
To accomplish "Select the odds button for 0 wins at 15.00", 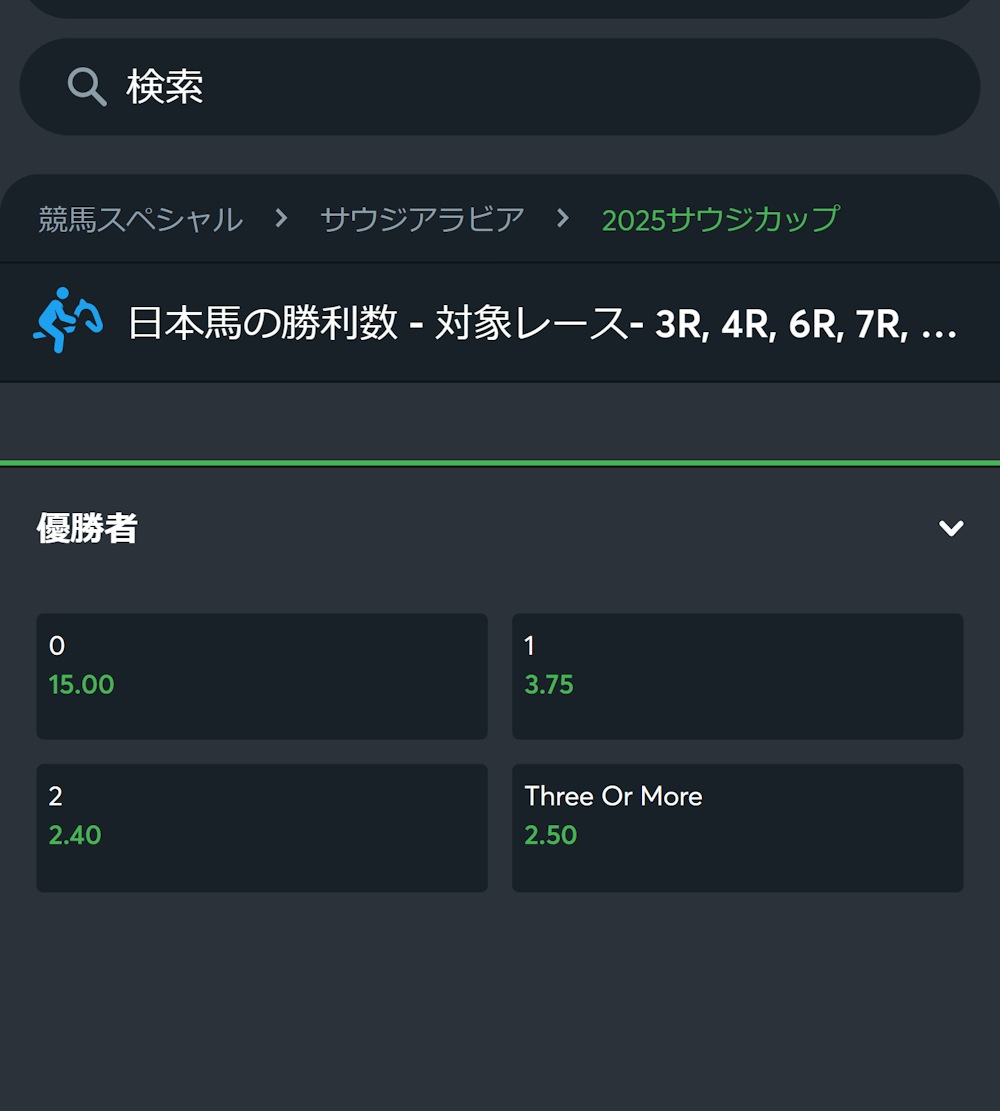I will [x=261, y=675].
